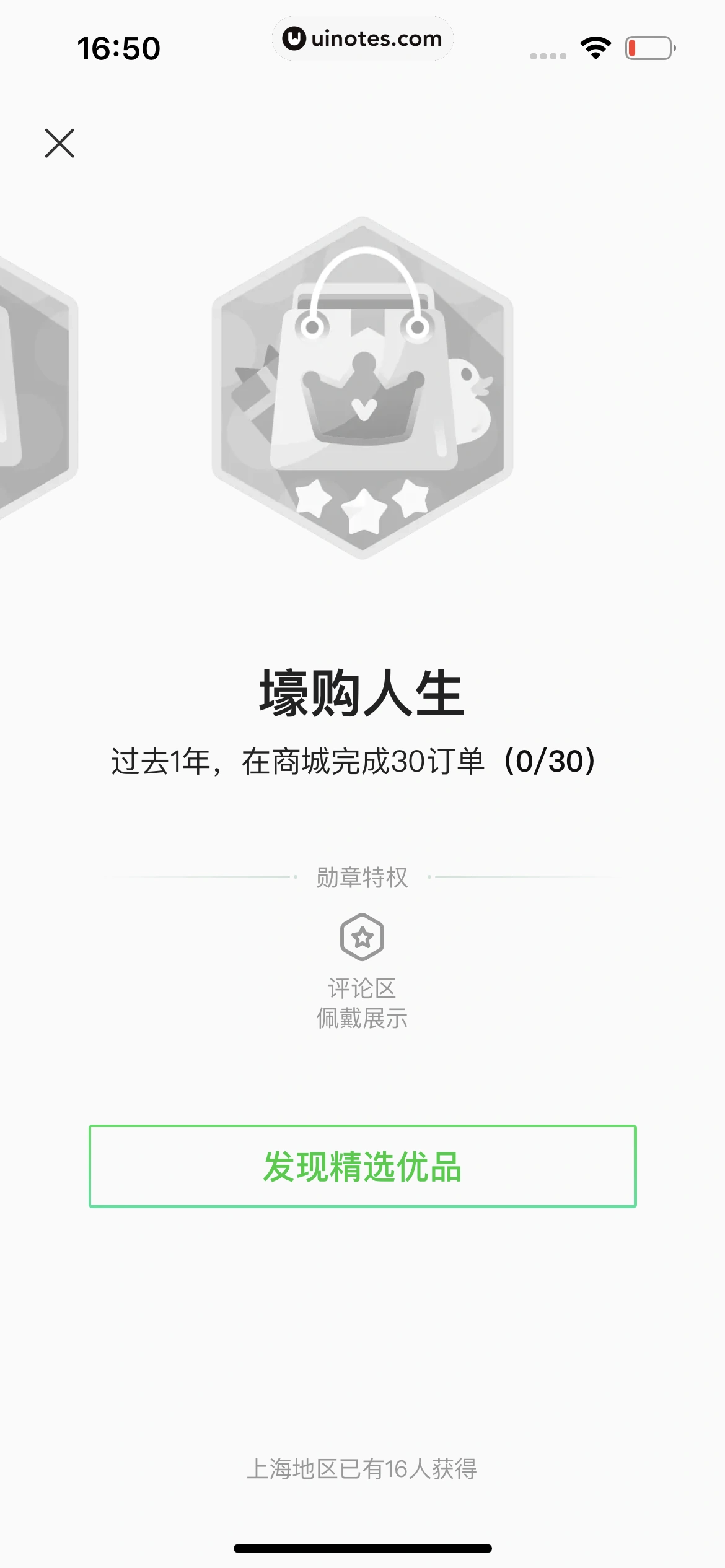The image size is (725, 1568).
Task: Select the partially visible badge on the left
Action: coord(34,387)
